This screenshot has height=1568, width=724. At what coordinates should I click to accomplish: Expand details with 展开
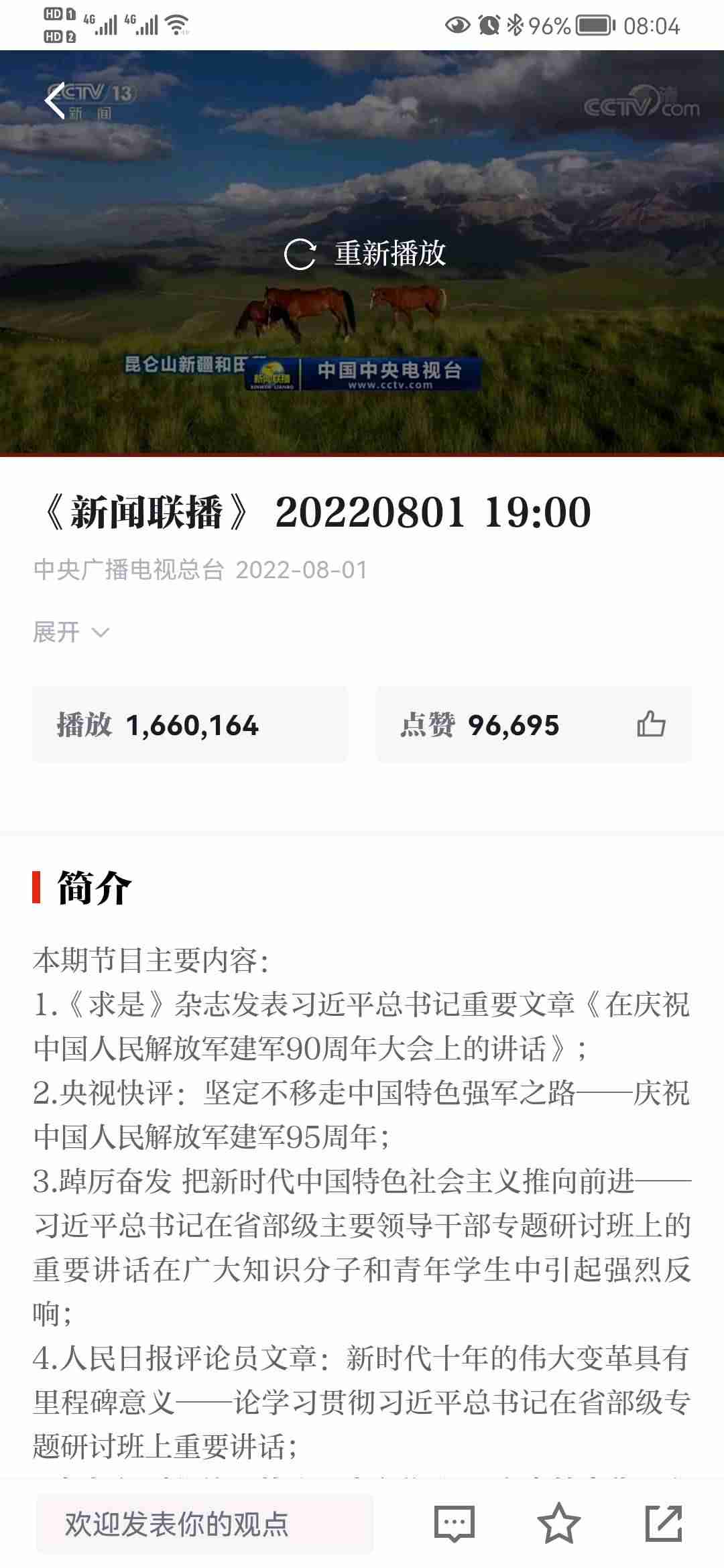click(x=70, y=632)
